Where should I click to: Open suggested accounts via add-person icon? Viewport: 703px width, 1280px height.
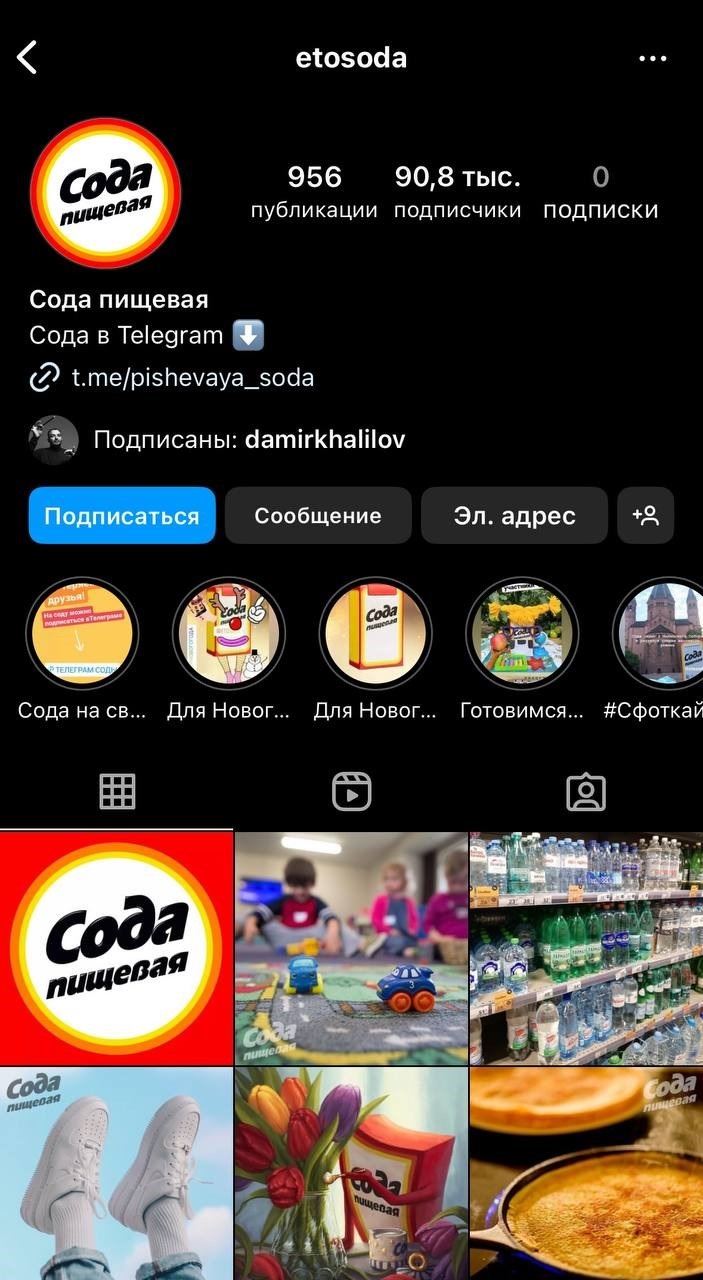pyautogui.click(x=646, y=516)
